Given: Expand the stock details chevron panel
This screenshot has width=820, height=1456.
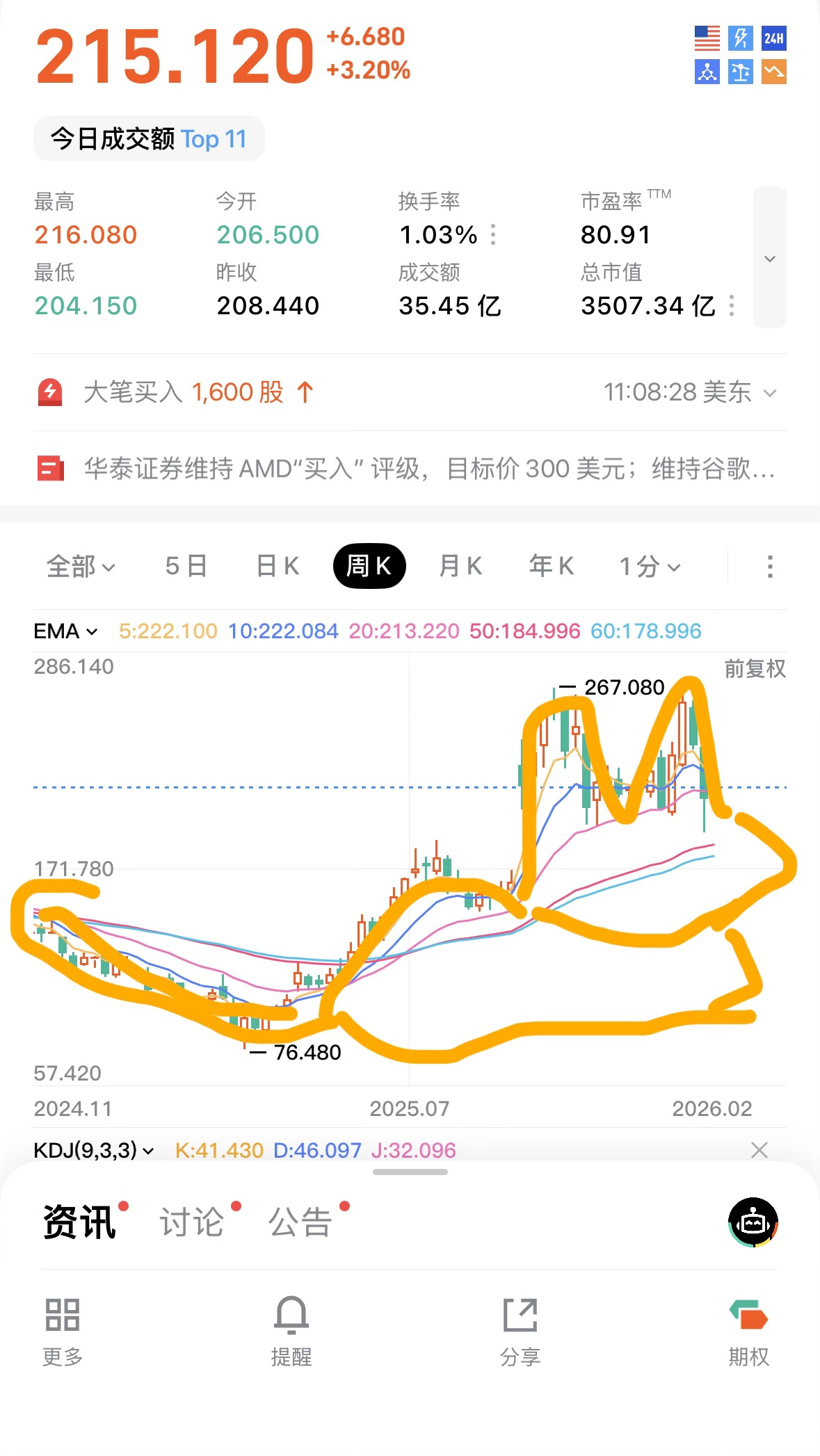Looking at the screenshot, I should click(x=769, y=258).
